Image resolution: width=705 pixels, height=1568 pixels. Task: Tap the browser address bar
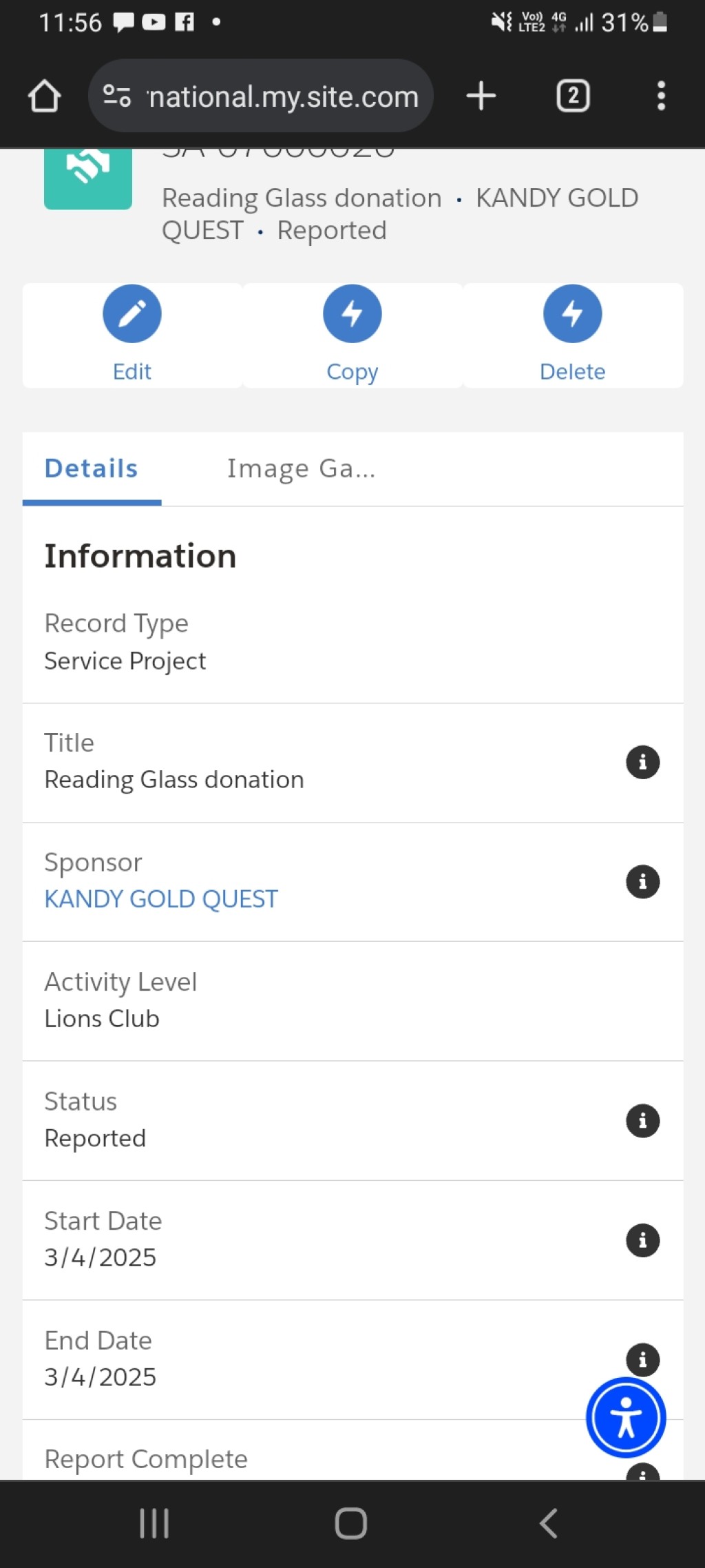coord(261,96)
